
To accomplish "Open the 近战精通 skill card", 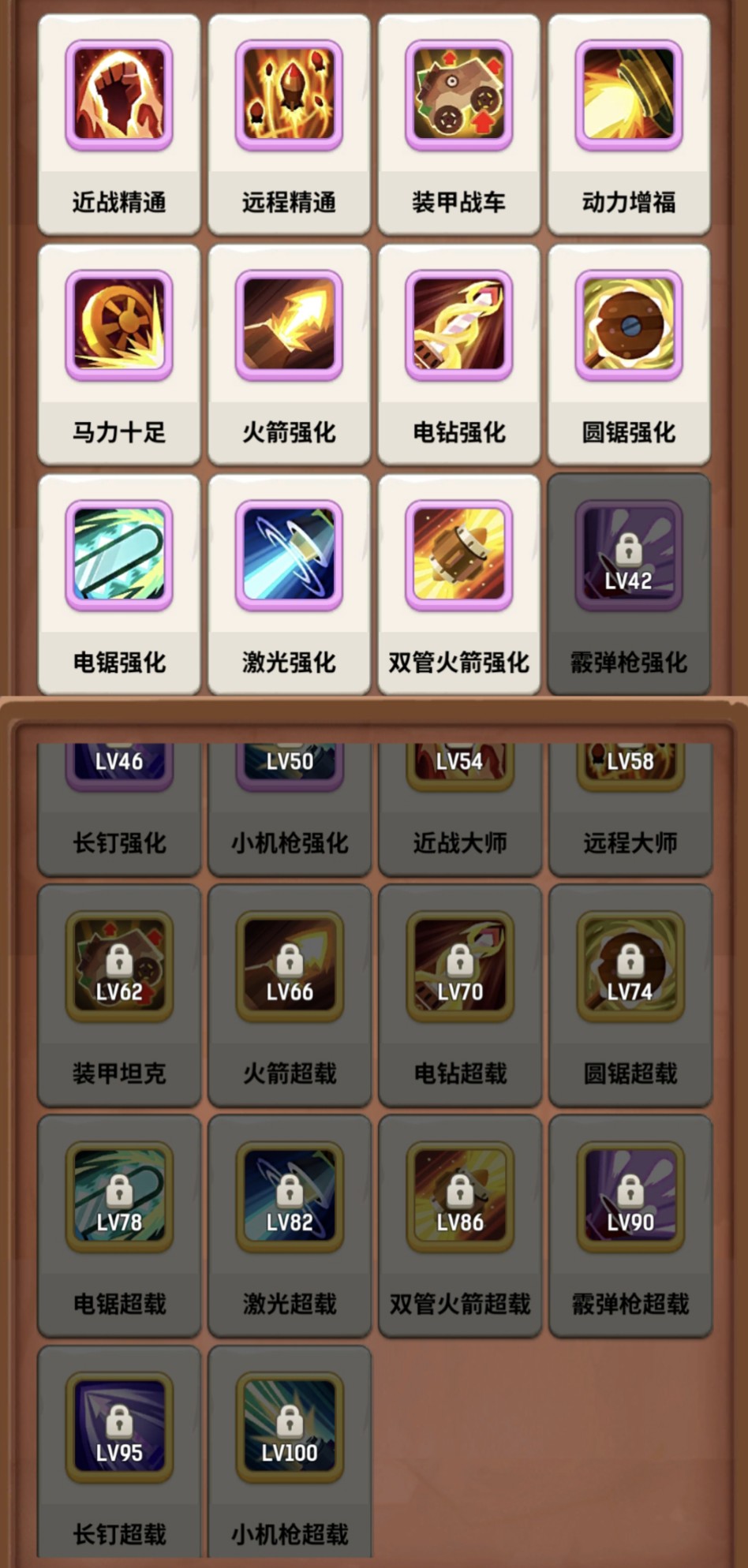I will pos(119,125).
